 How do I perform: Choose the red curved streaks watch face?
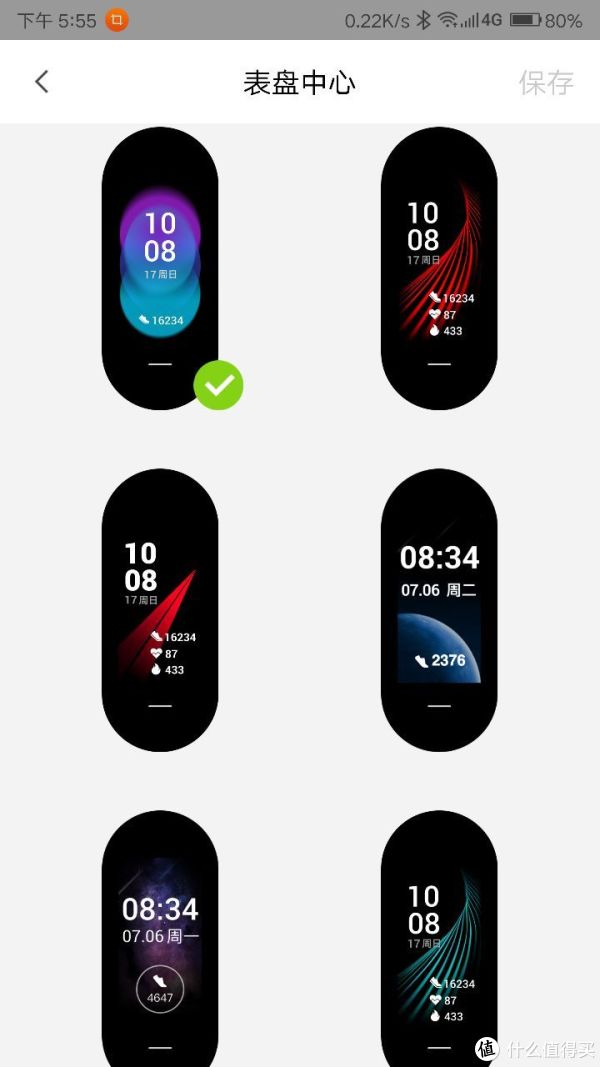(x=439, y=268)
